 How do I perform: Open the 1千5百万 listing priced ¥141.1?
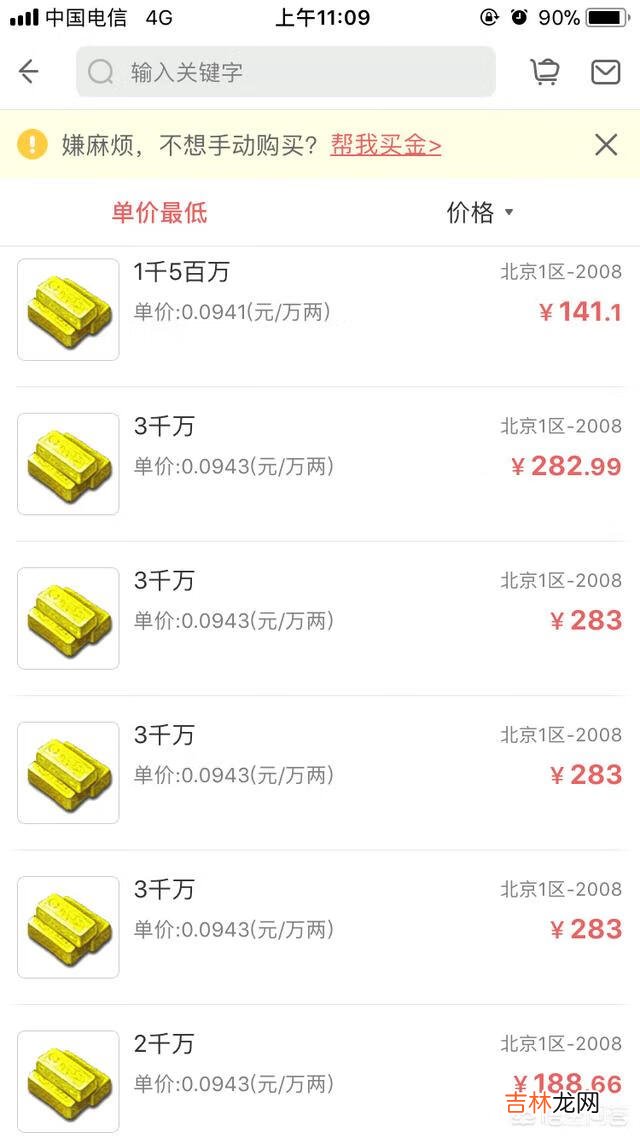pos(320,309)
